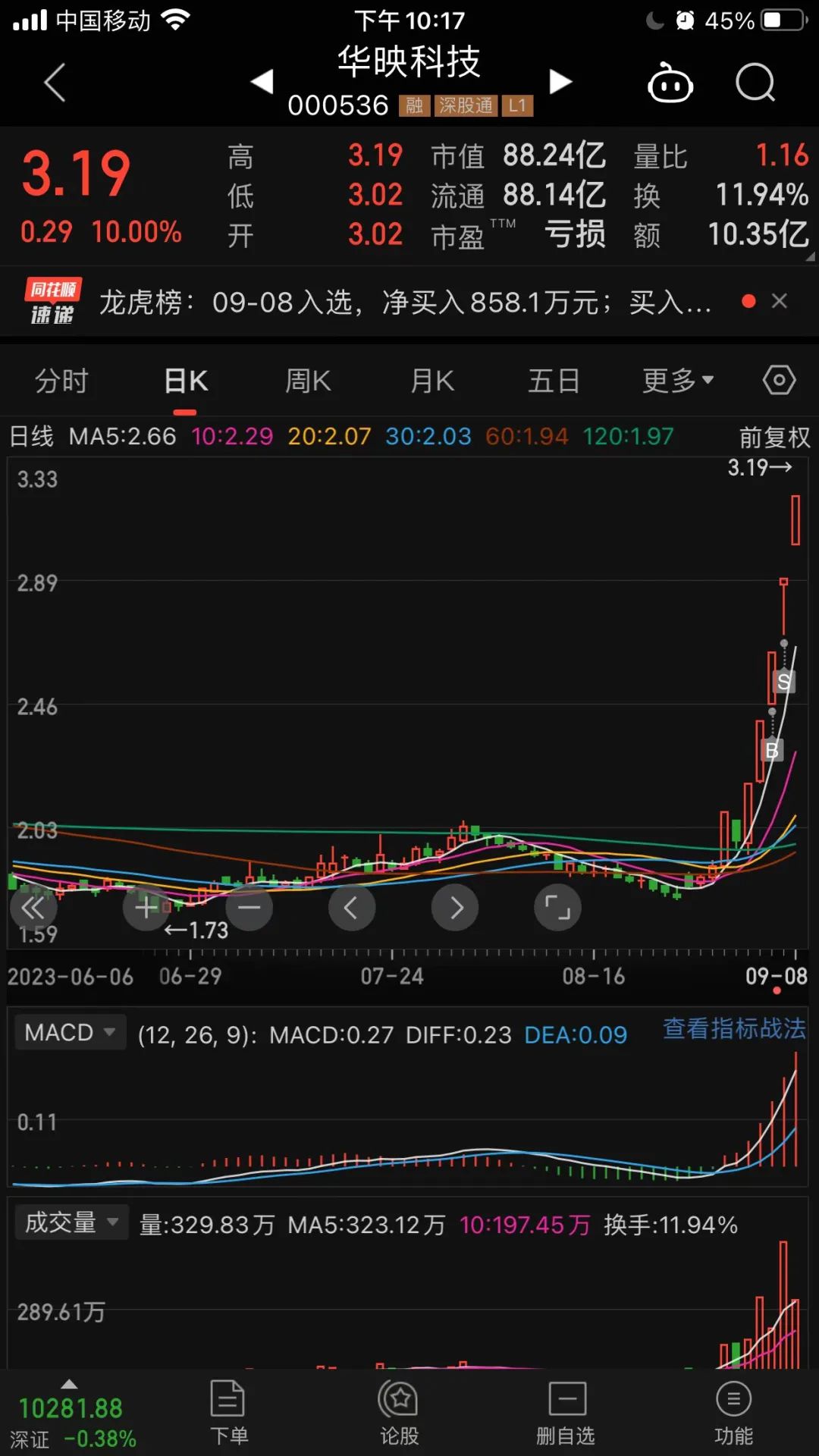Show the 月K chart
819x1456 pixels.
(x=432, y=381)
